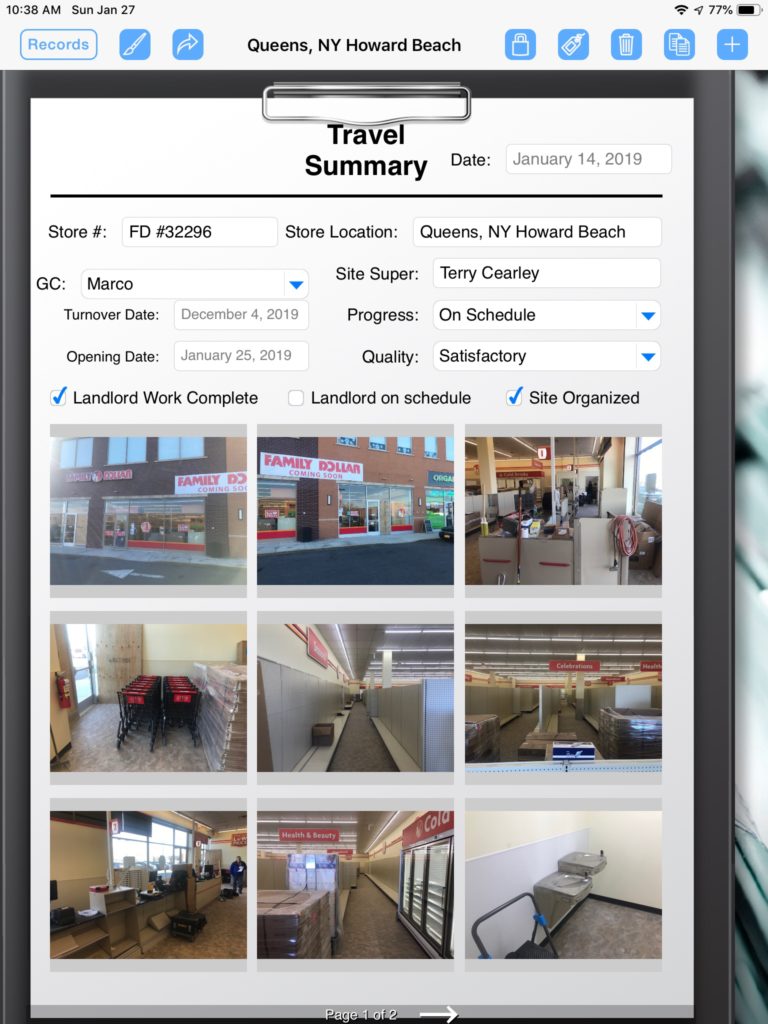Viewport: 768px width, 1024px height.
Task: Edit the Store # field
Action: pos(199,232)
